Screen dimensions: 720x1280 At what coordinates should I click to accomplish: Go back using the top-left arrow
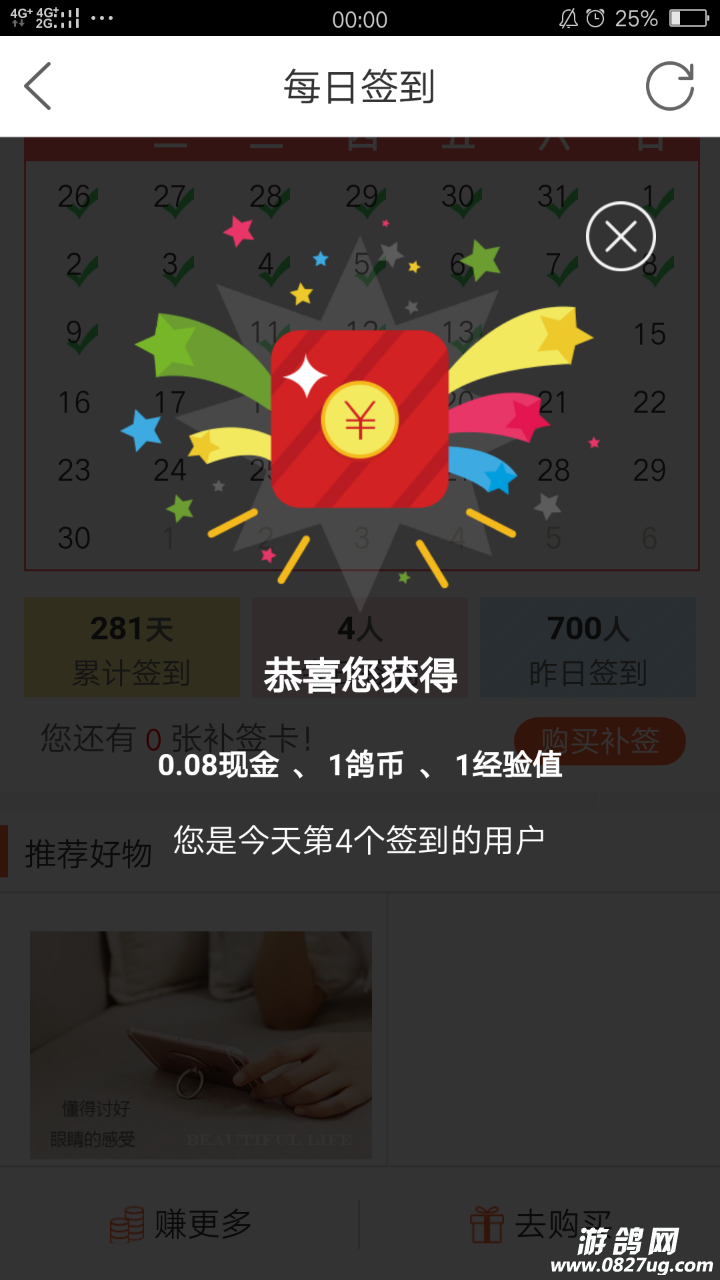(x=38, y=86)
